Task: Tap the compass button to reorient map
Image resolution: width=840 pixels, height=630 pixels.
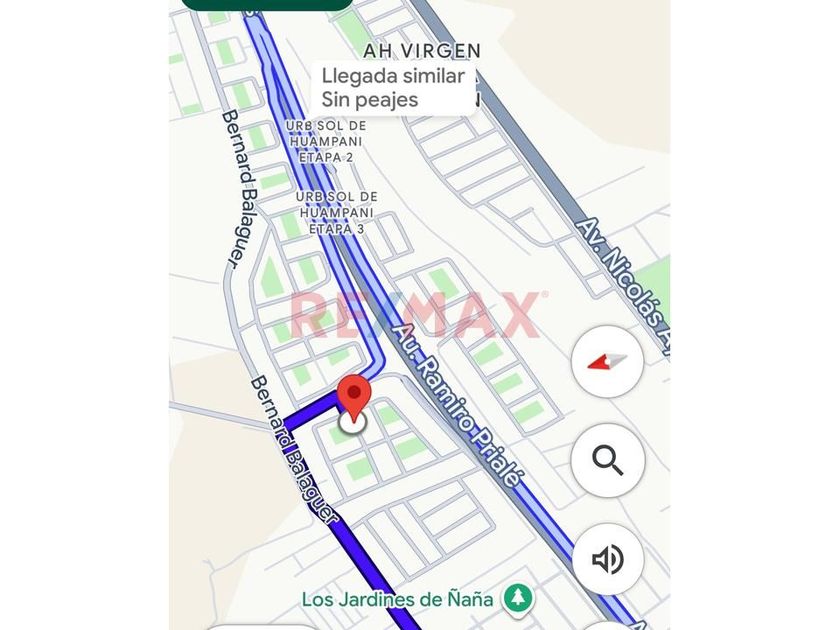Action: coord(608,362)
